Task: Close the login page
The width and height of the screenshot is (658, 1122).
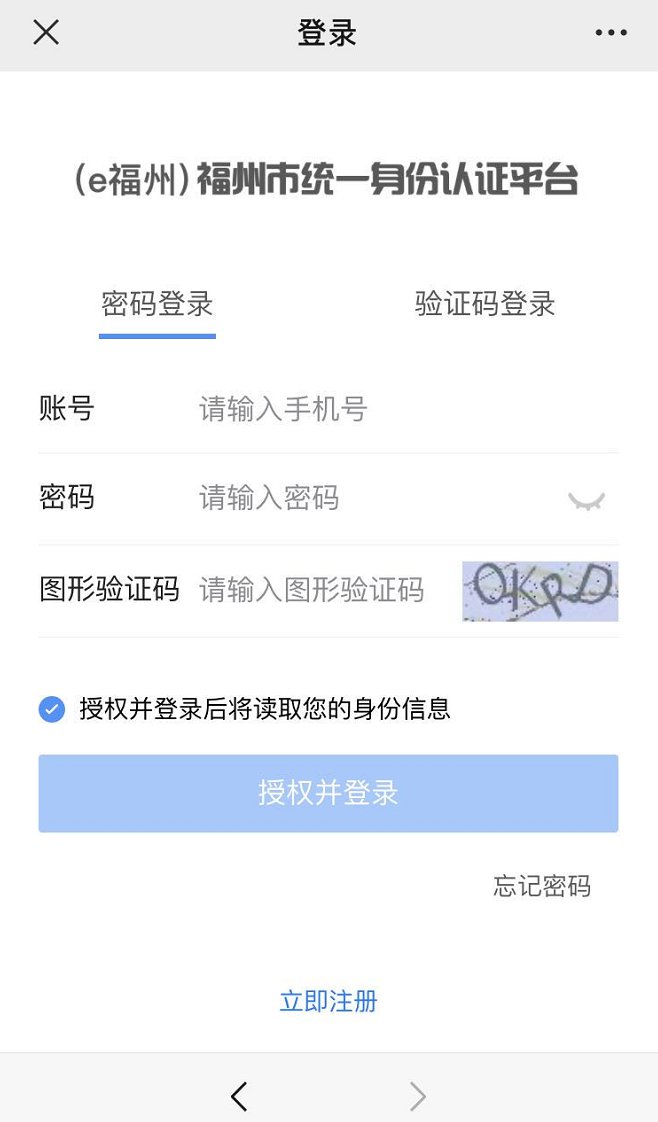Action: pos(46,33)
